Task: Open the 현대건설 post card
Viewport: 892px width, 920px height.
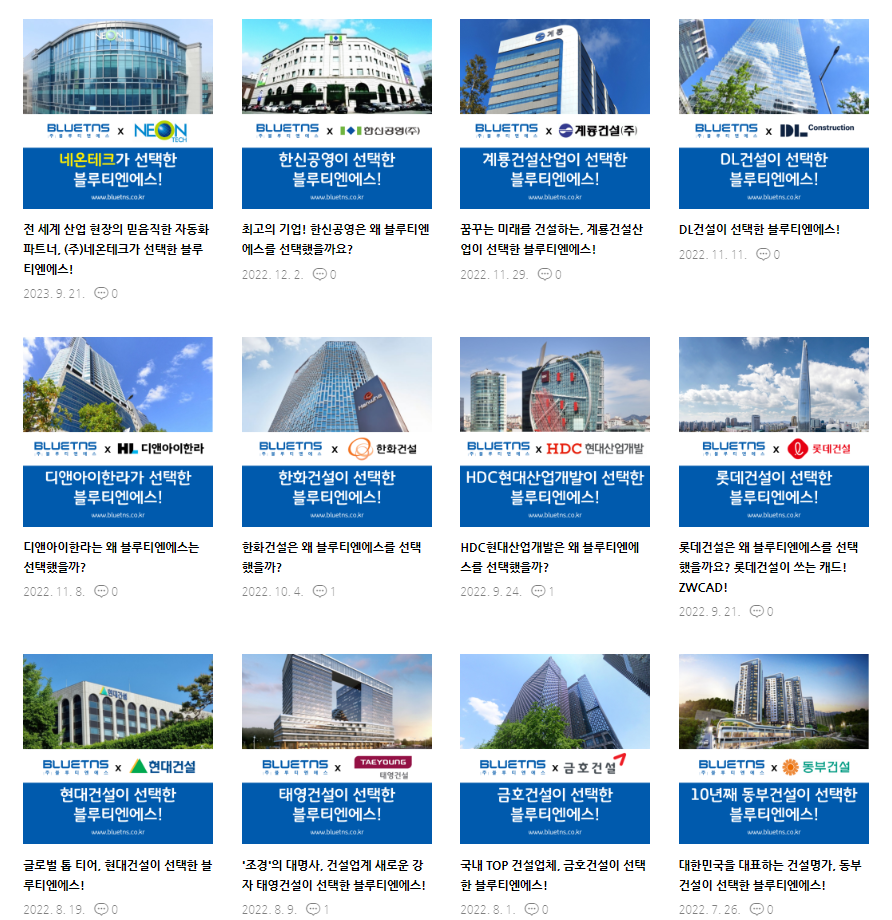Action: coord(117,748)
